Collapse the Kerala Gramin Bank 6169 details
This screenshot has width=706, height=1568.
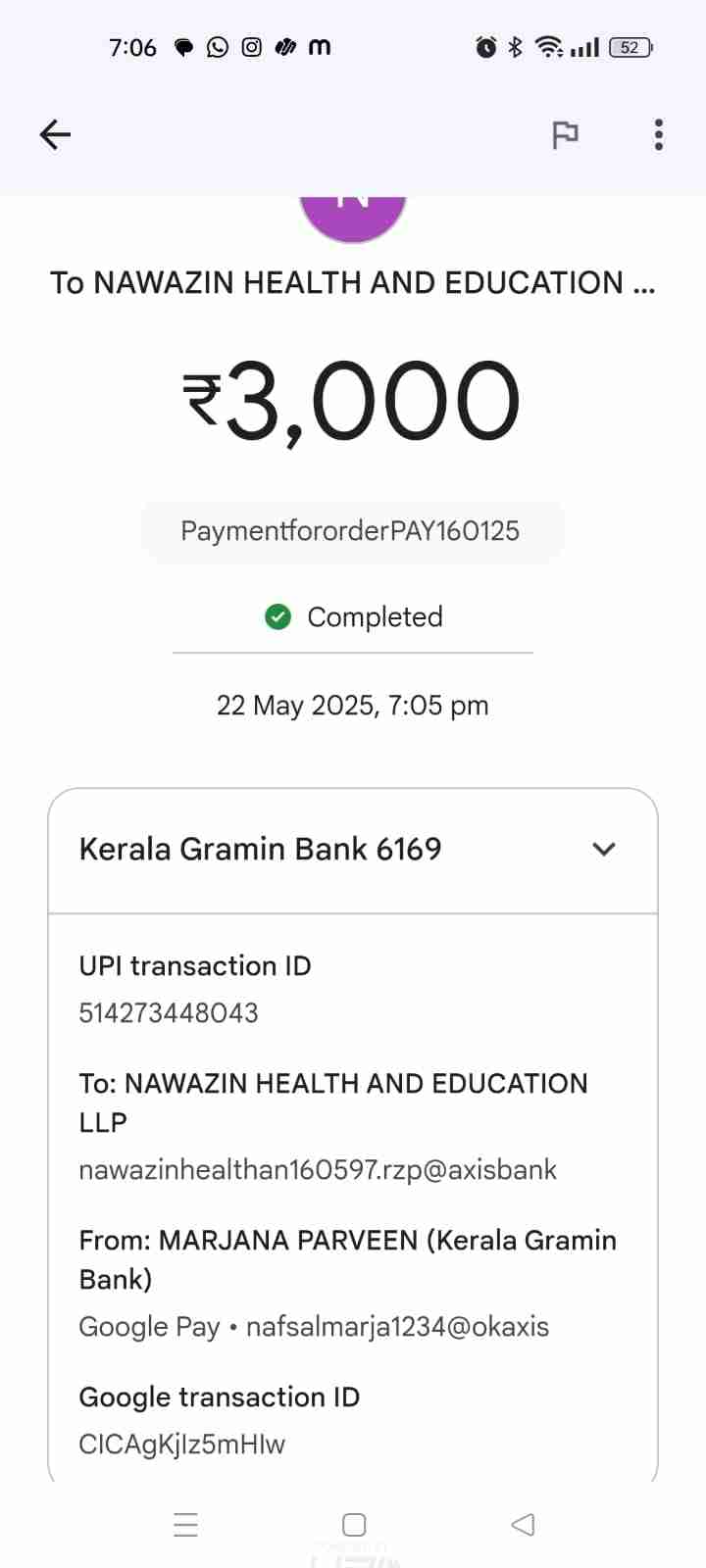pos(604,849)
